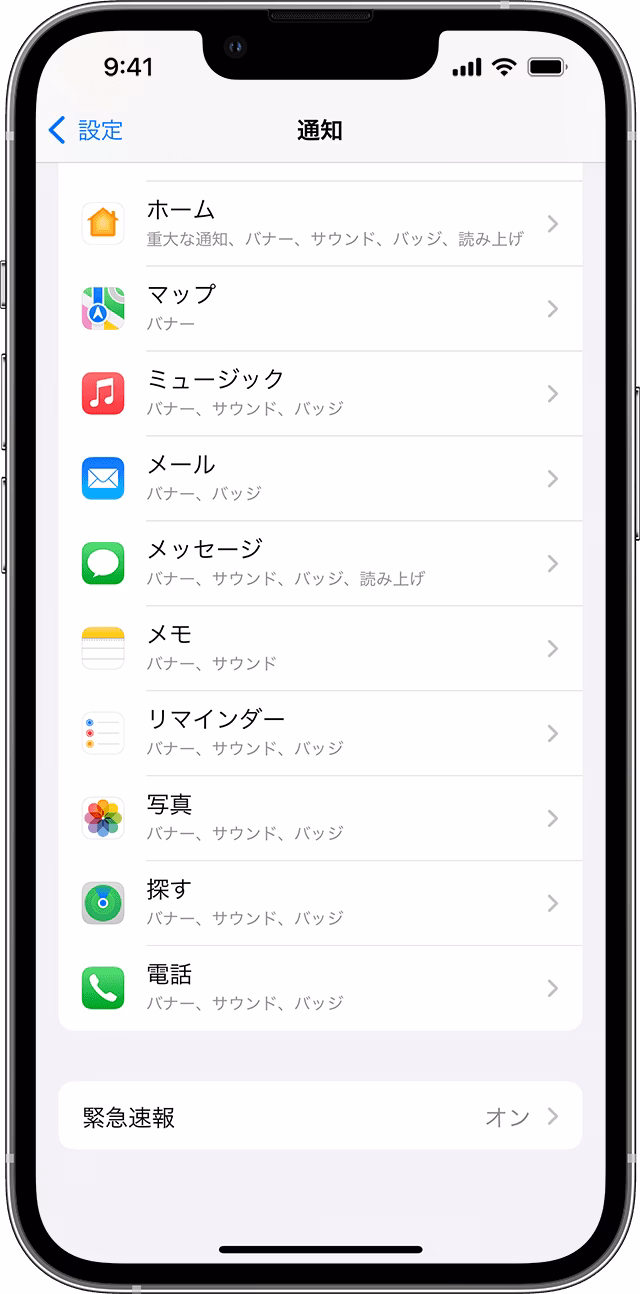
Task: Select the リマインダー row
Action: coord(320,733)
